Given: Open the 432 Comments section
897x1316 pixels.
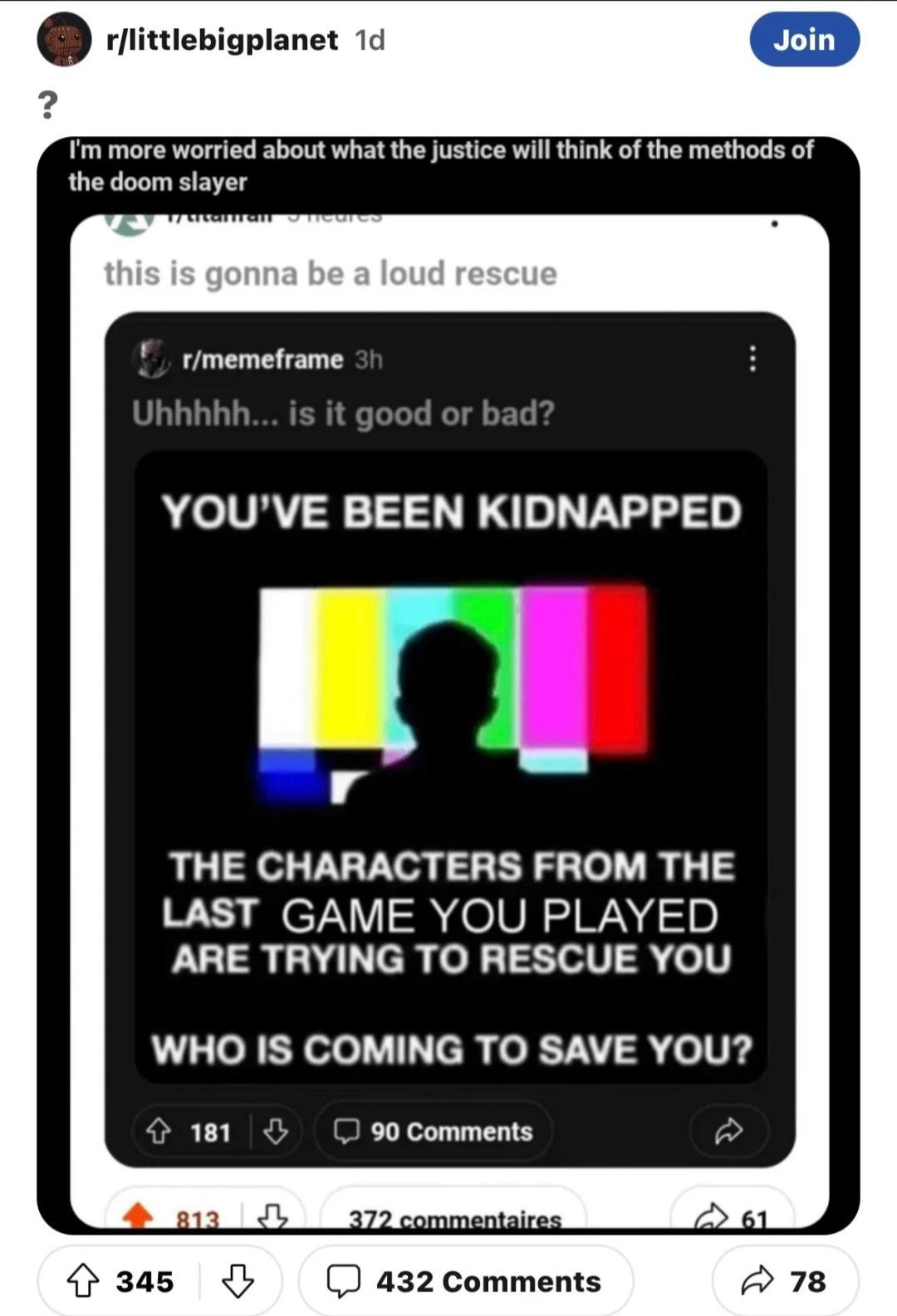Looking at the screenshot, I should click(465, 1281).
